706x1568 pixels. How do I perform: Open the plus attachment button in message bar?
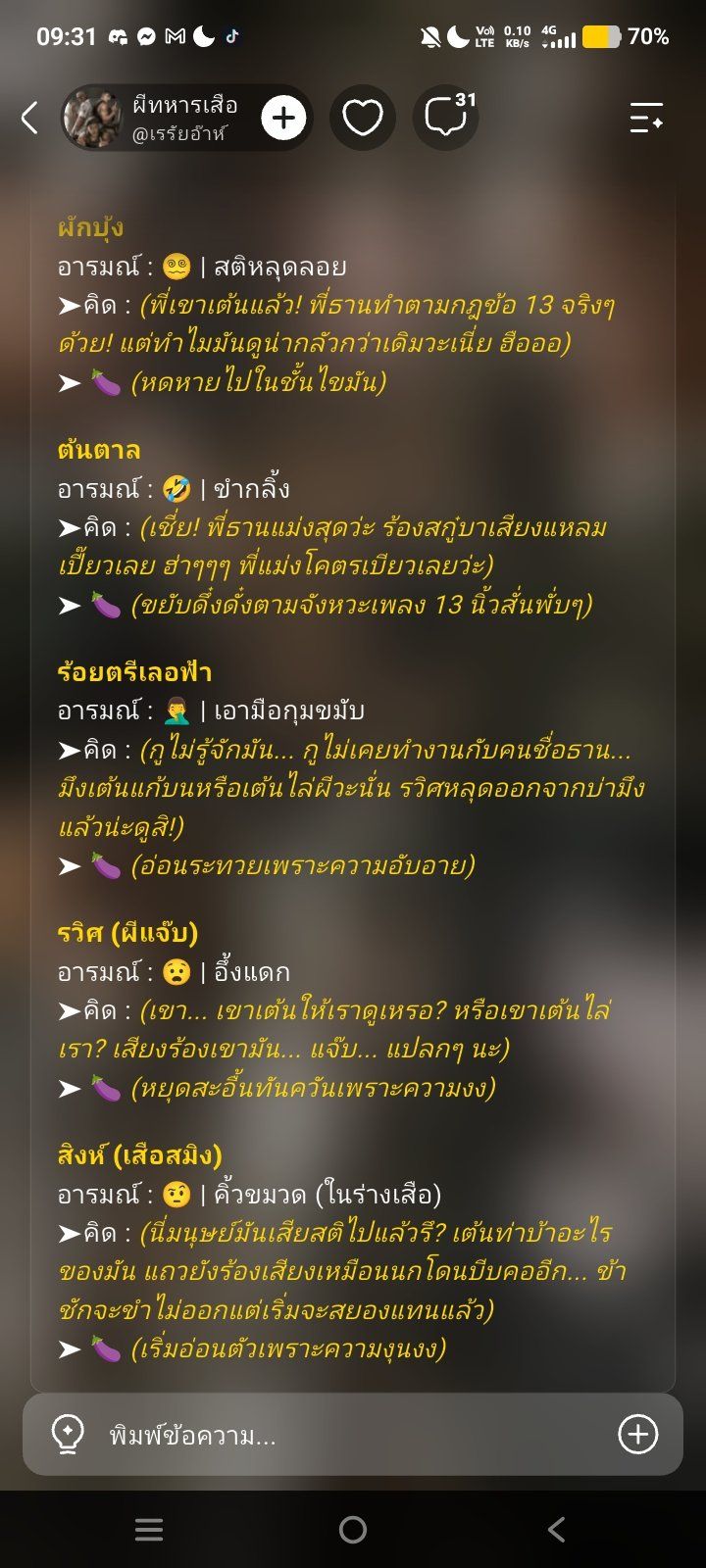click(637, 1435)
